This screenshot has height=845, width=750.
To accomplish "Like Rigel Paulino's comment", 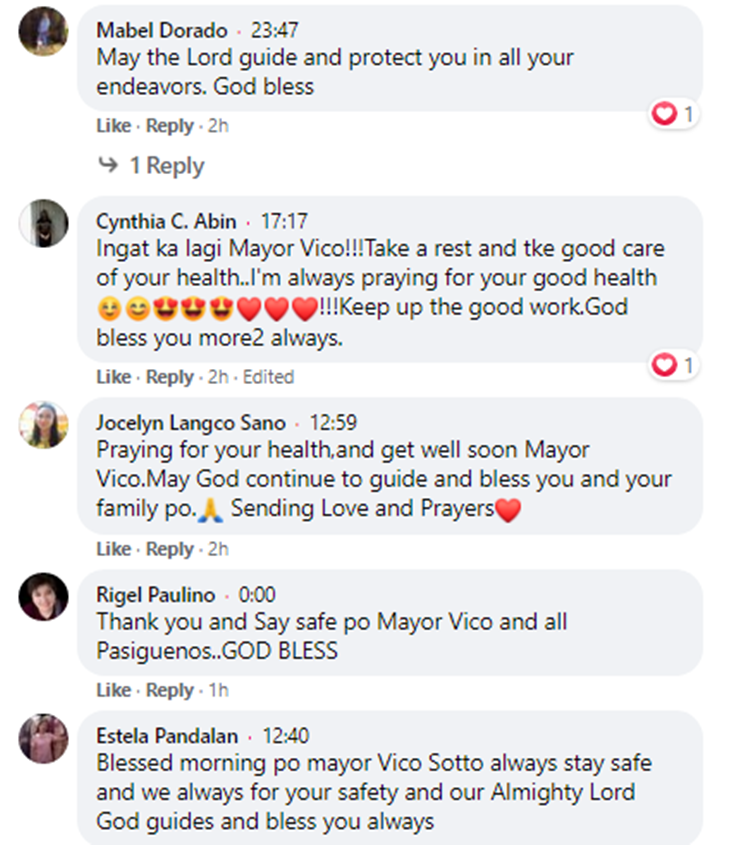I will coord(113,690).
